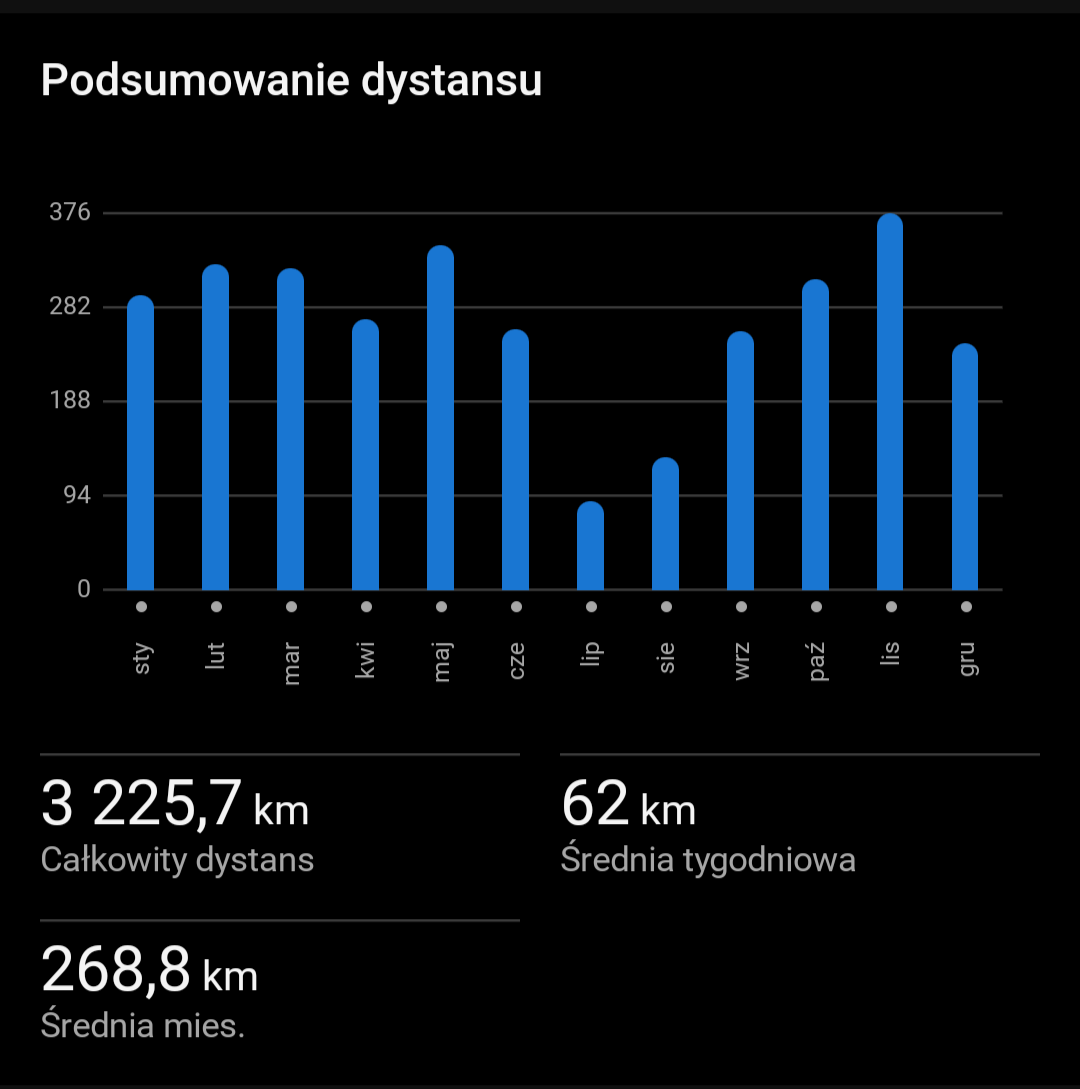Tap the sie bar in the chart
1080x1089 pixels.
[666, 524]
